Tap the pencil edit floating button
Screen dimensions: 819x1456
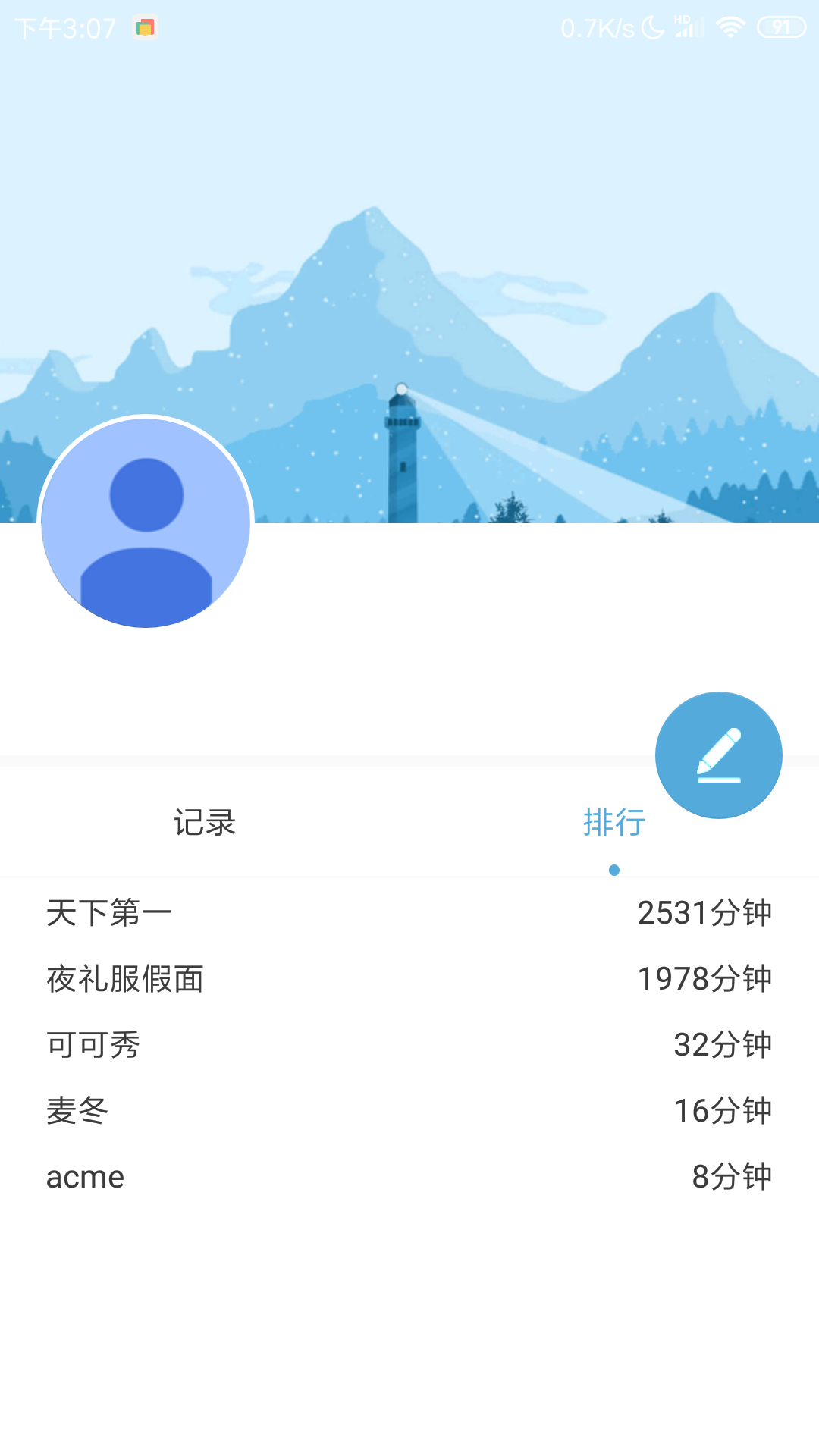point(718,755)
